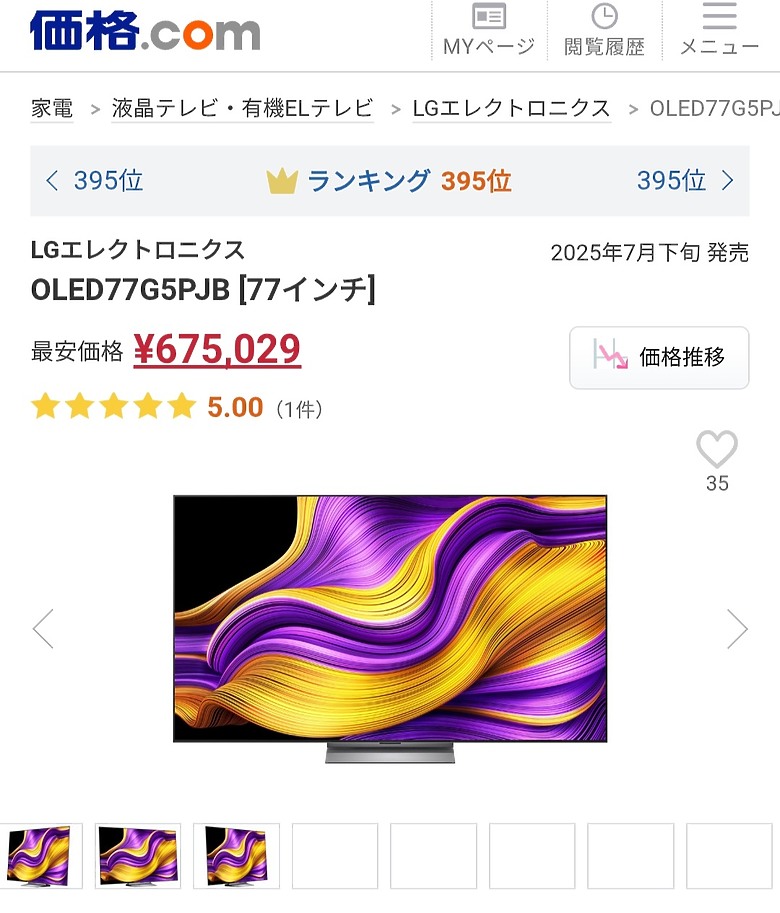The height and width of the screenshot is (913, 780).
Task: Open the ランキング 395位 link
Action: tap(389, 181)
